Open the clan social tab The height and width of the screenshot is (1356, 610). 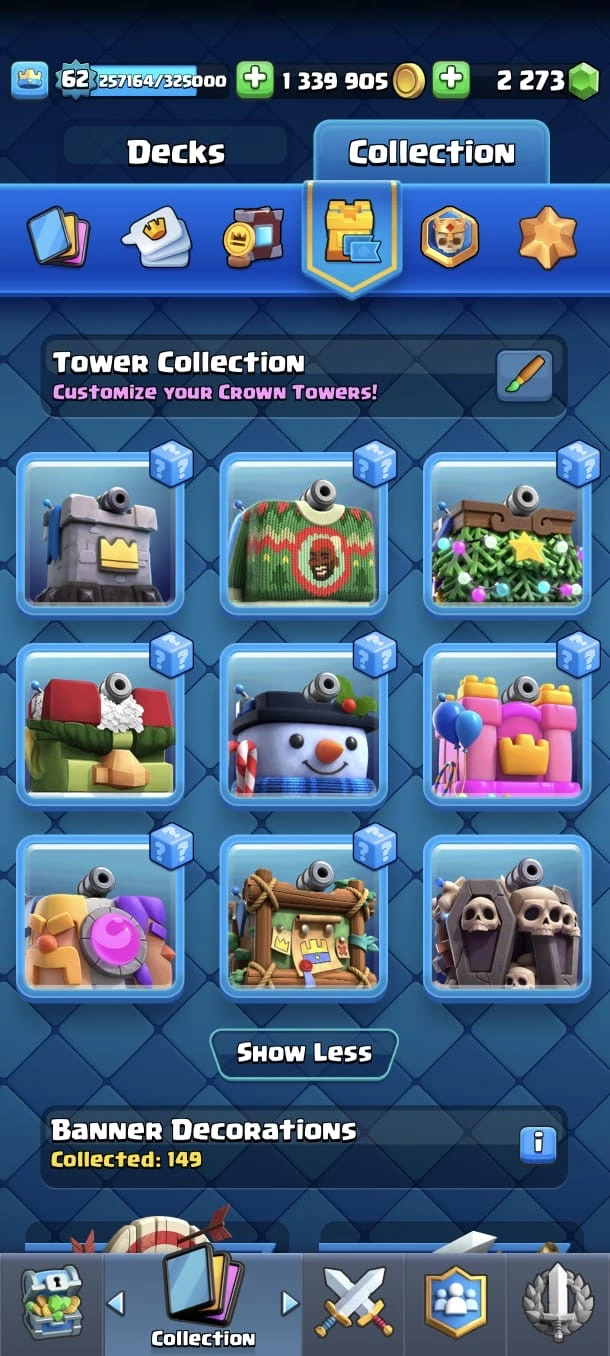pyautogui.click(x=456, y=1303)
